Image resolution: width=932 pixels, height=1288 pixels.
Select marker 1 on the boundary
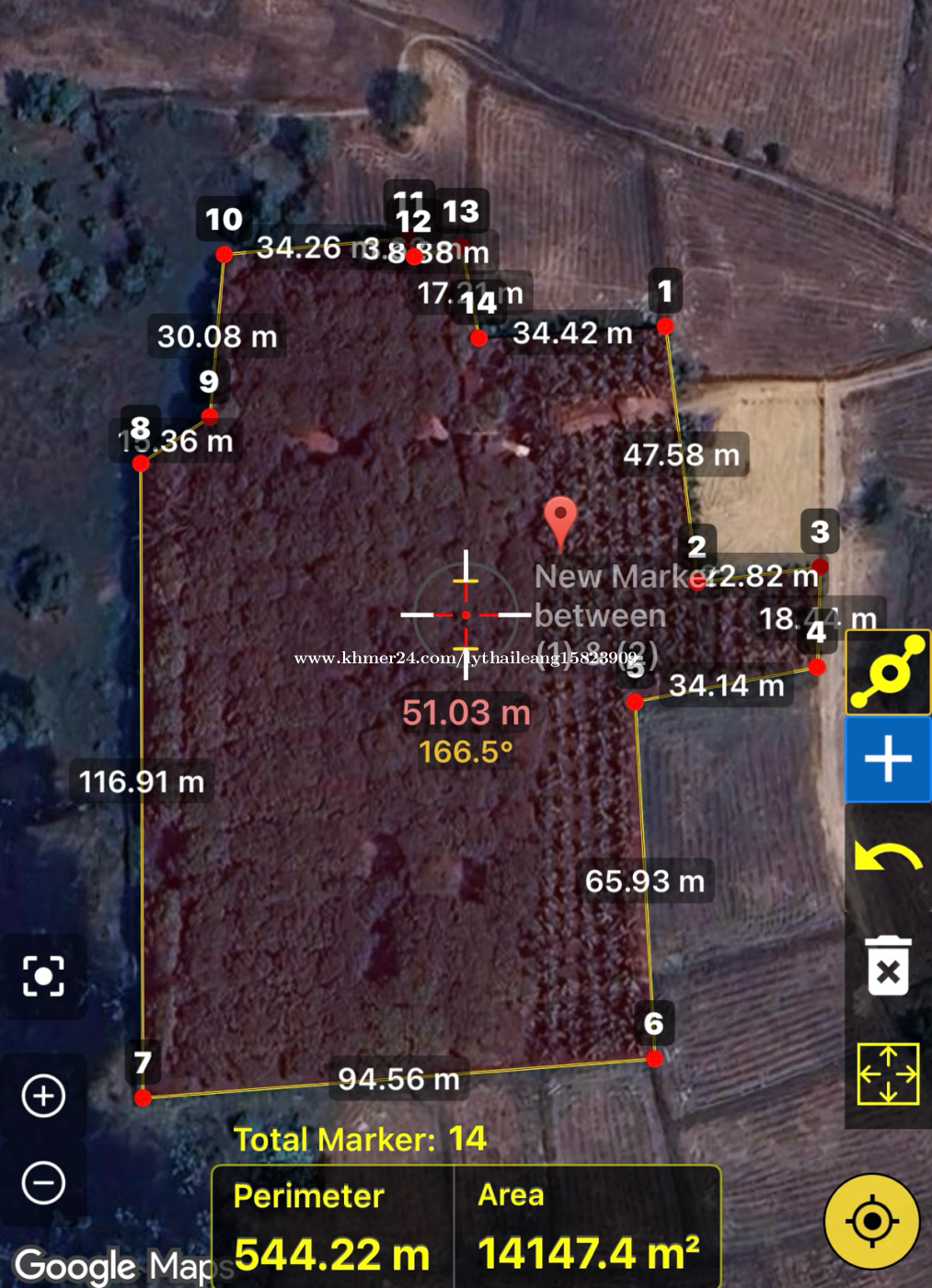tap(665, 326)
